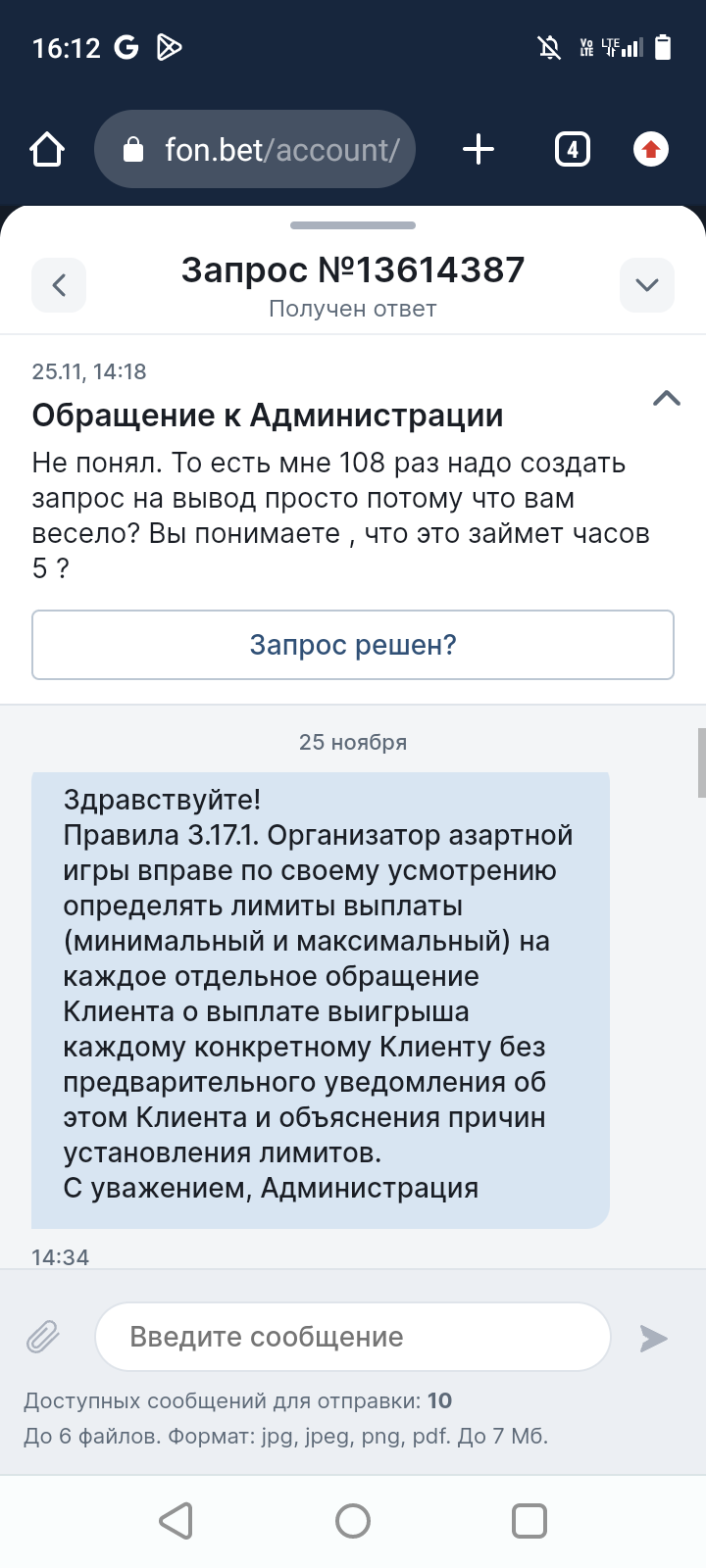The height and width of the screenshot is (1568, 706).
Task: Open the browser home page
Action: [47, 150]
